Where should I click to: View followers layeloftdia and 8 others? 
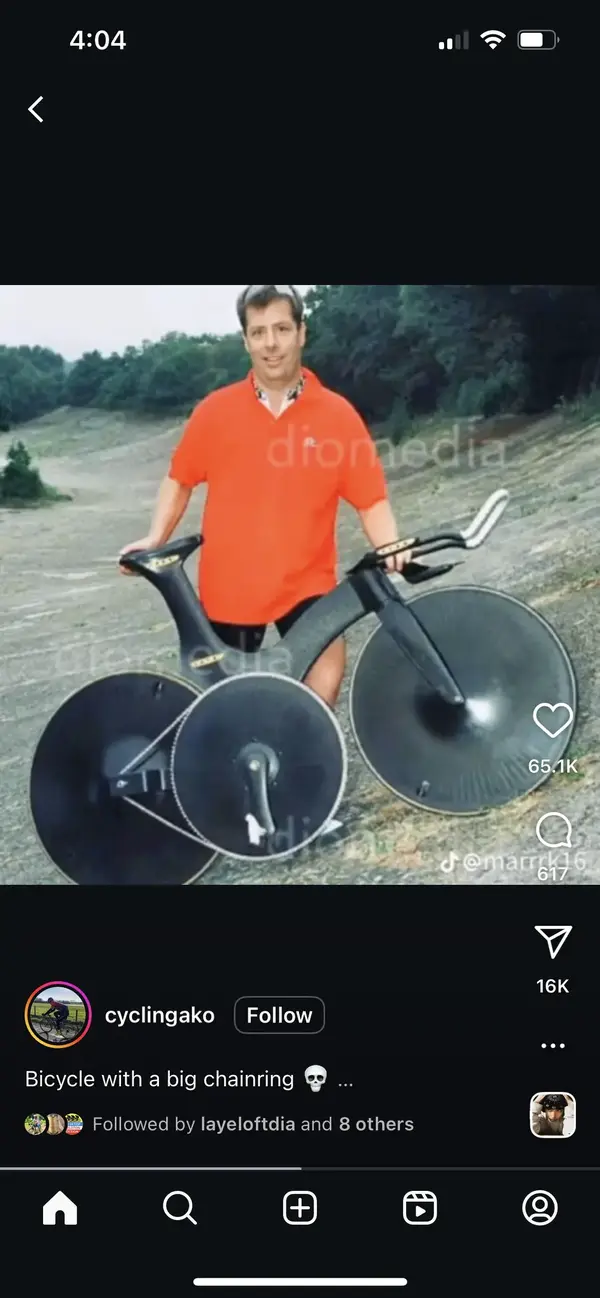(253, 1124)
